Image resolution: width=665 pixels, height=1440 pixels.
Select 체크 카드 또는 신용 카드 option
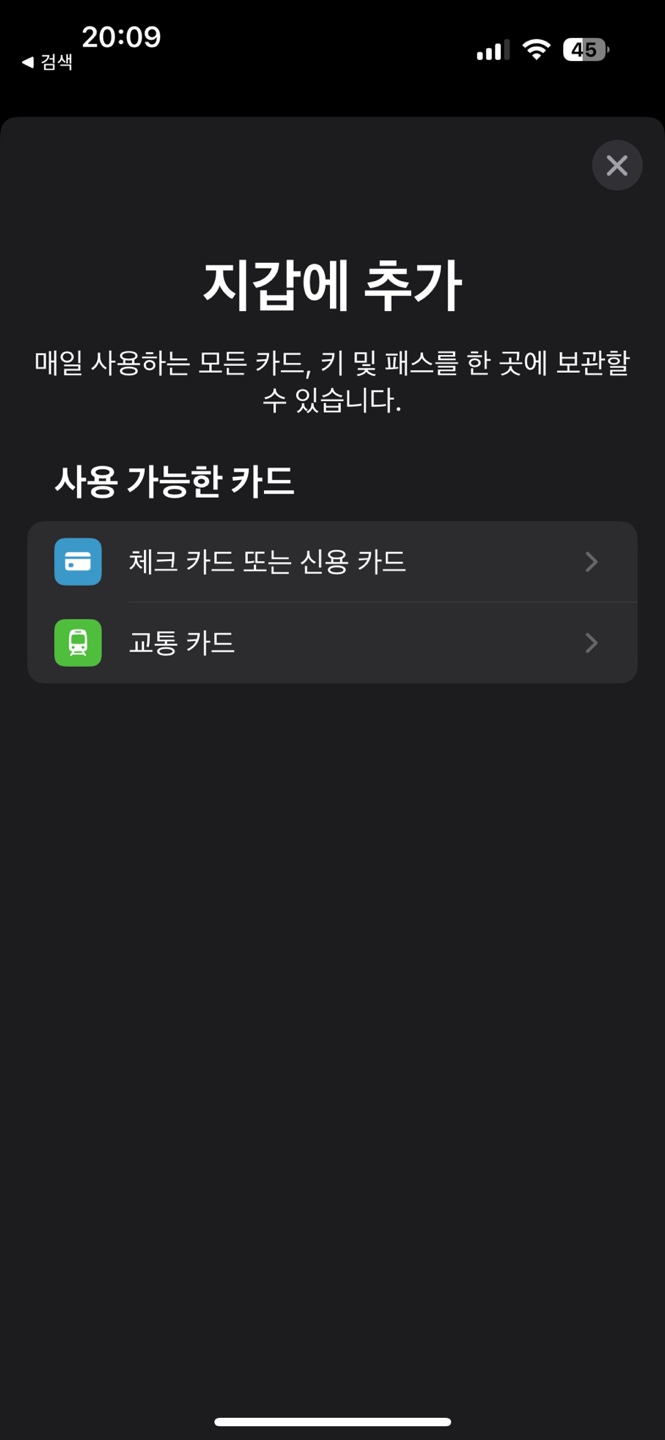coord(332,562)
